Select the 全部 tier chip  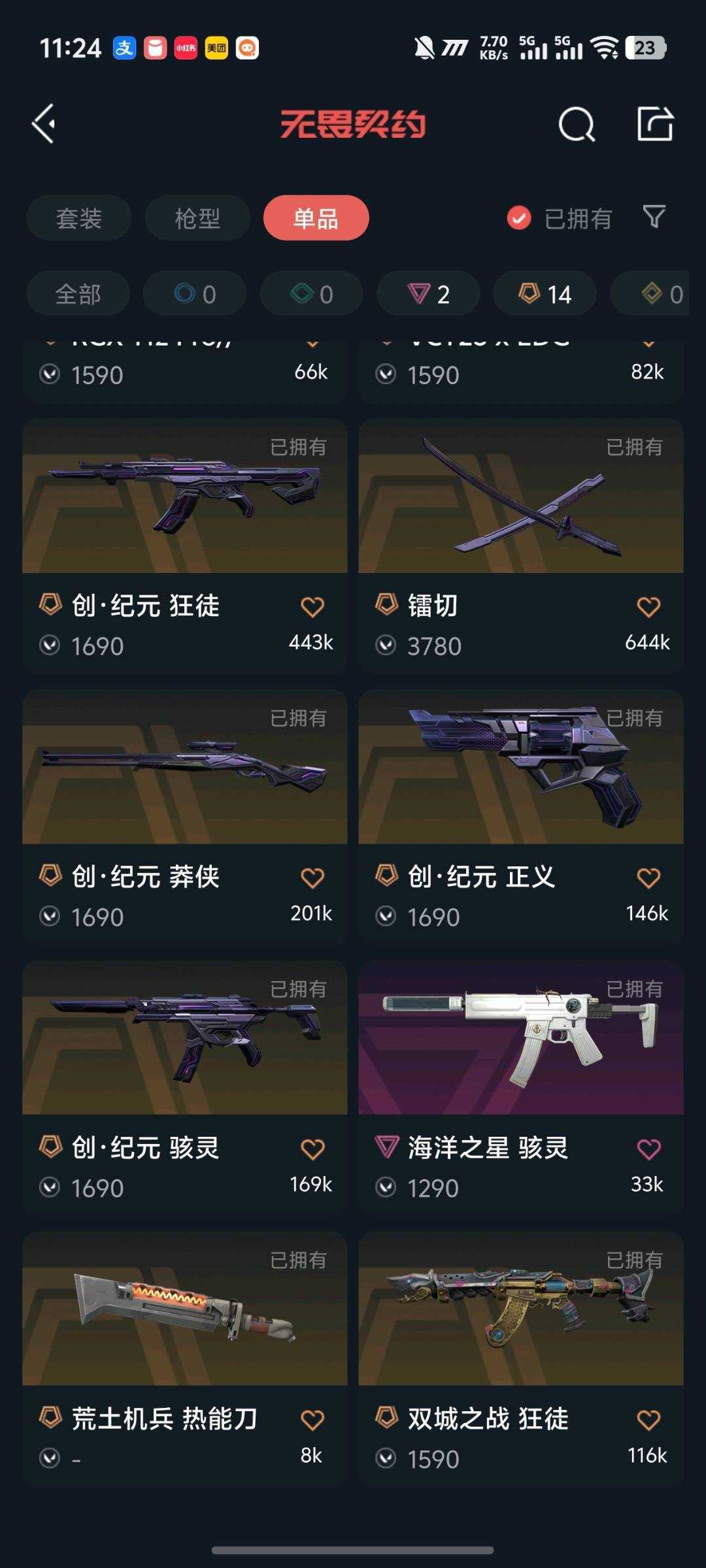click(x=78, y=294)
